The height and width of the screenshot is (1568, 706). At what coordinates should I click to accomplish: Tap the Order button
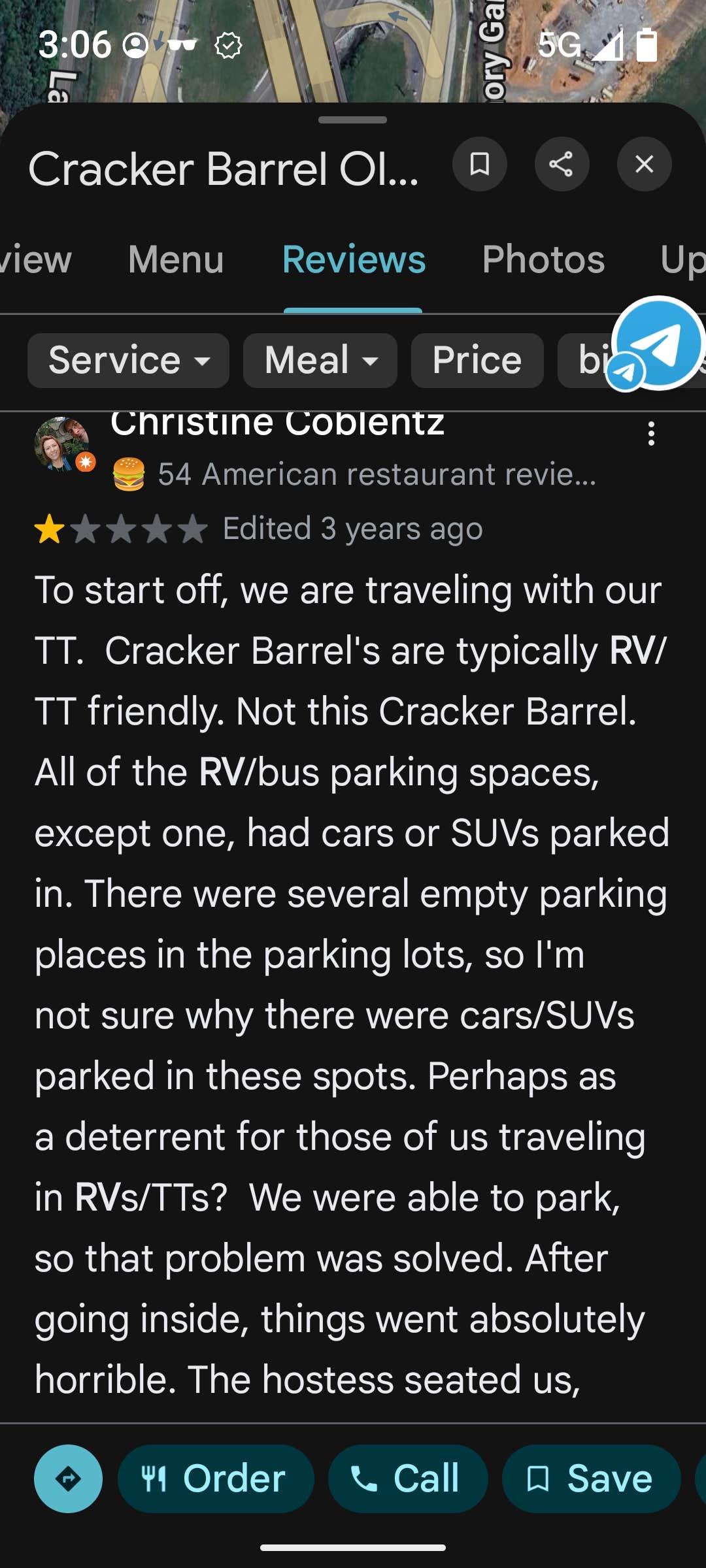(x=216, y=1478)
